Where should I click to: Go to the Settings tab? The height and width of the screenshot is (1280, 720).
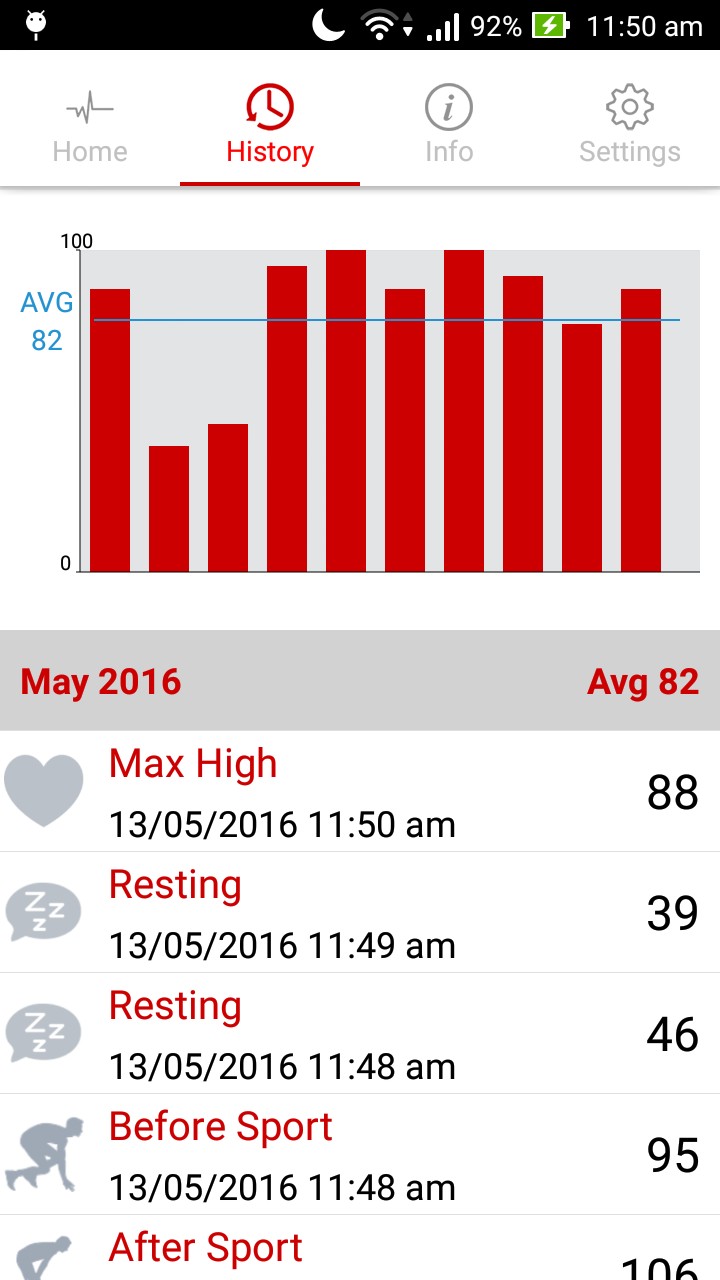[x=629, y=127]
